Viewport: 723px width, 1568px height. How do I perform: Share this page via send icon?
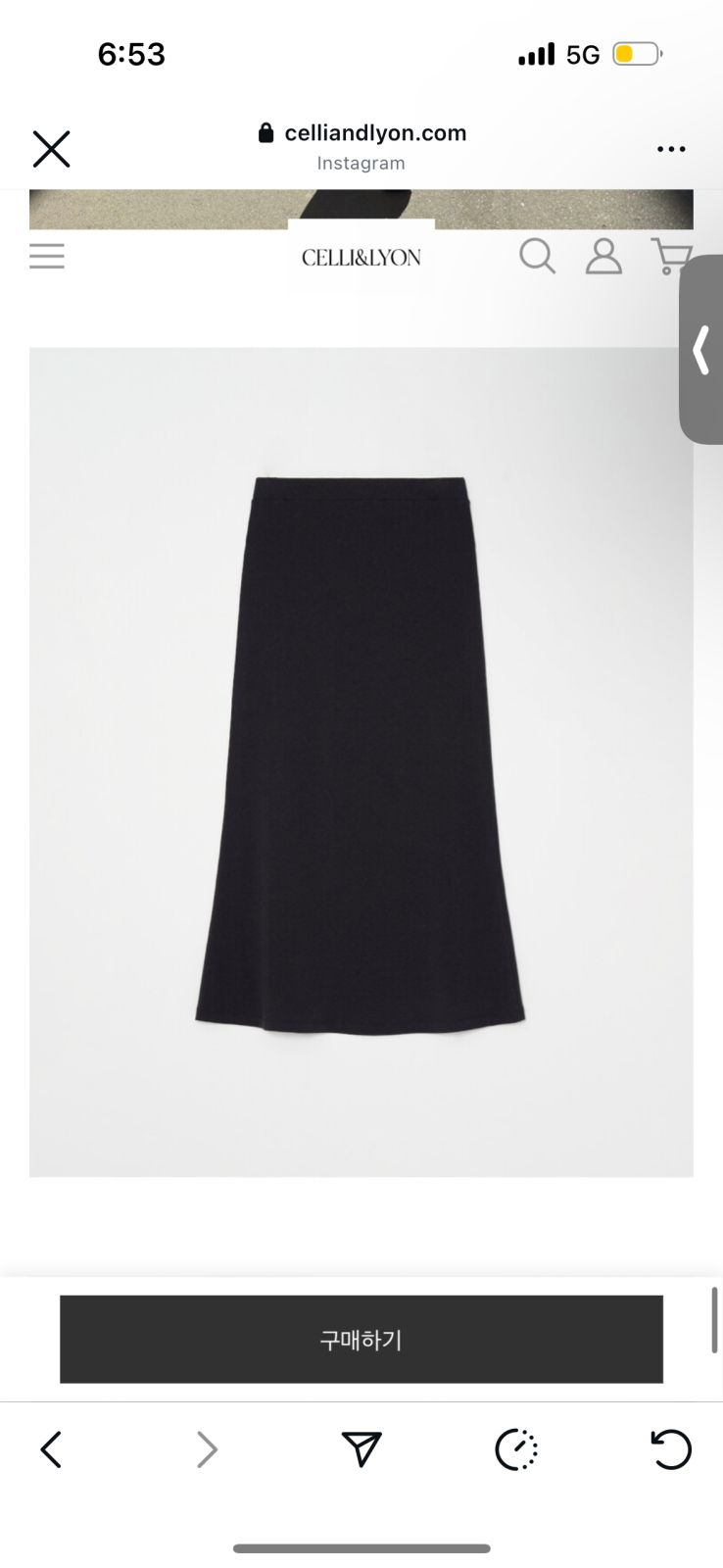click(361, 1449)
